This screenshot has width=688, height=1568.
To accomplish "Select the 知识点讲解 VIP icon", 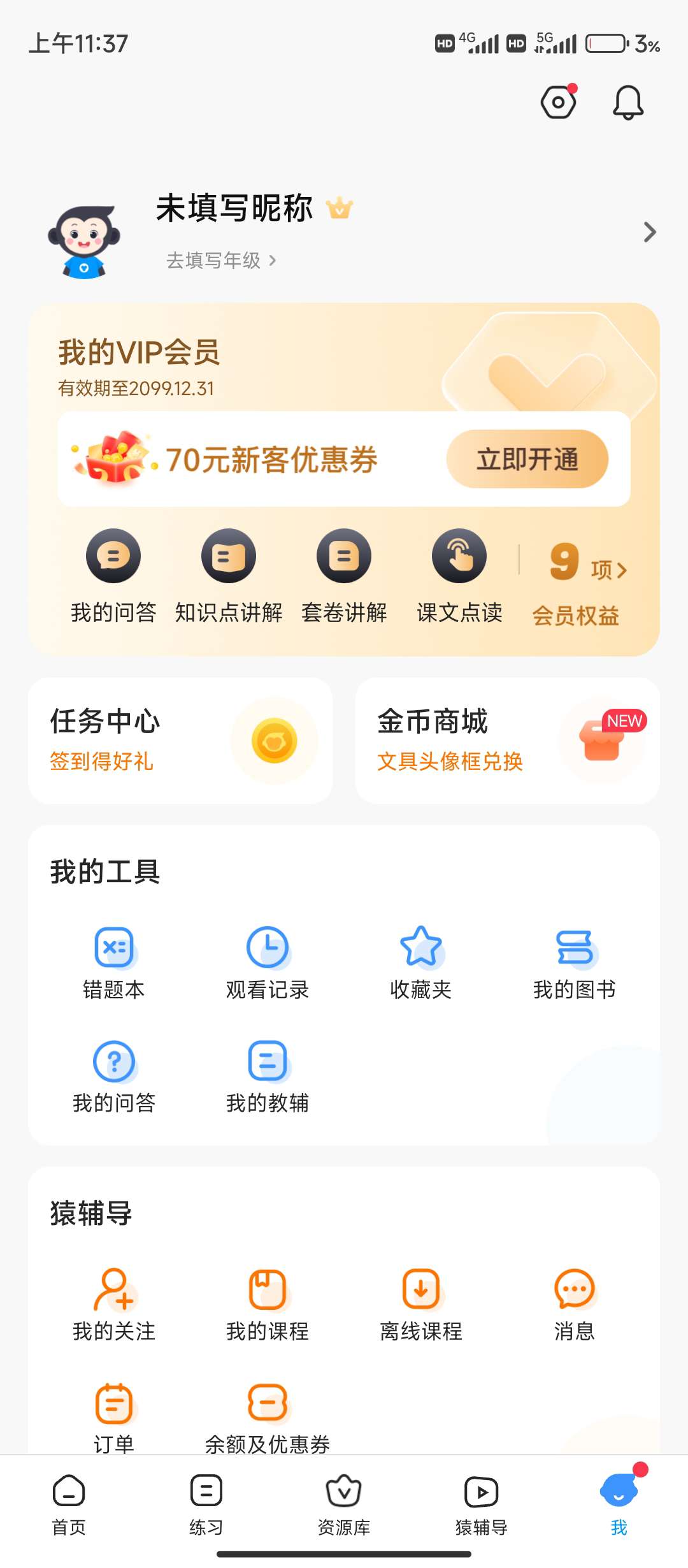I will coord(229,556).
